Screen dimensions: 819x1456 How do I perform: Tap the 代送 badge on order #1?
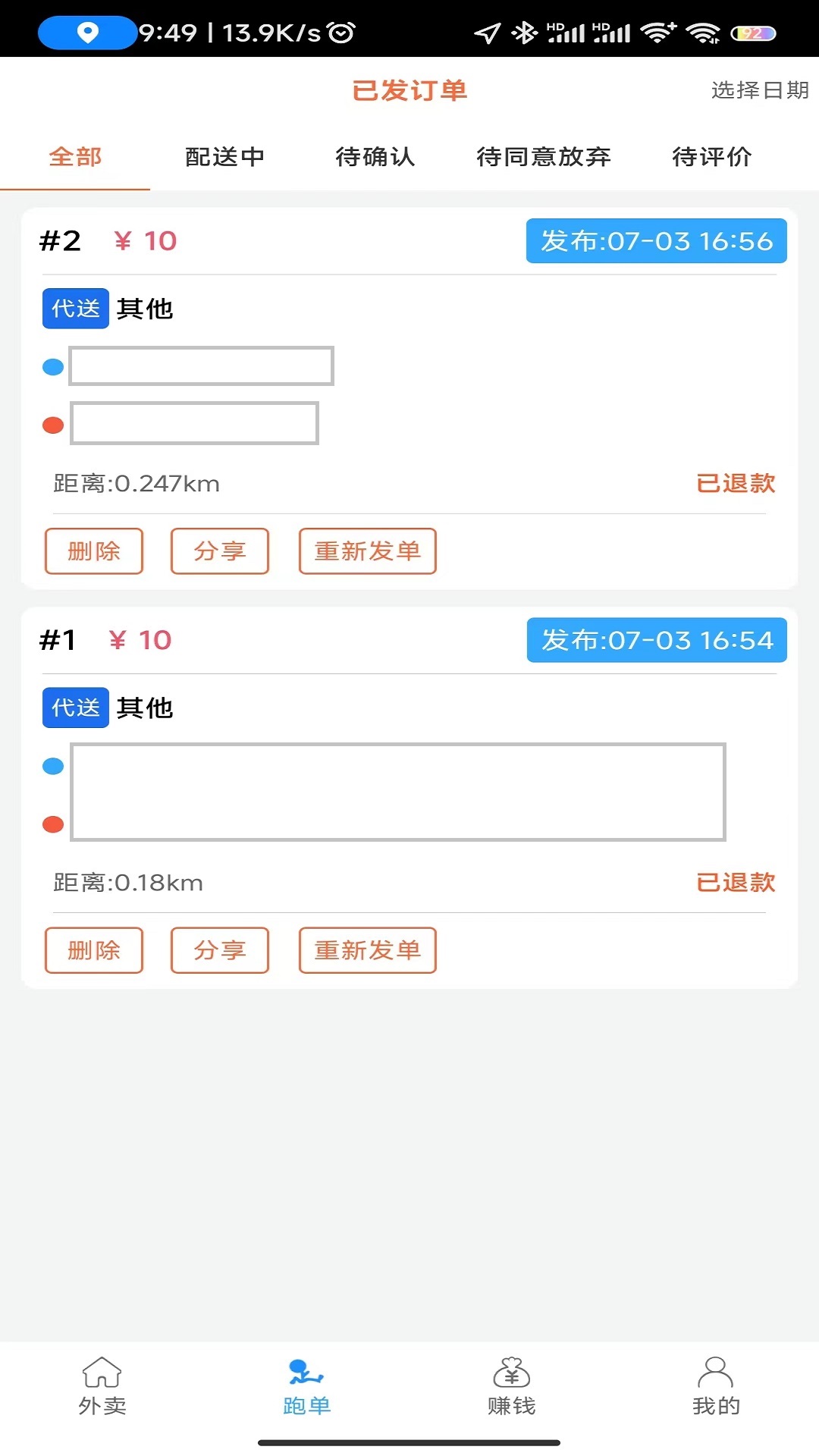[75, 708]
